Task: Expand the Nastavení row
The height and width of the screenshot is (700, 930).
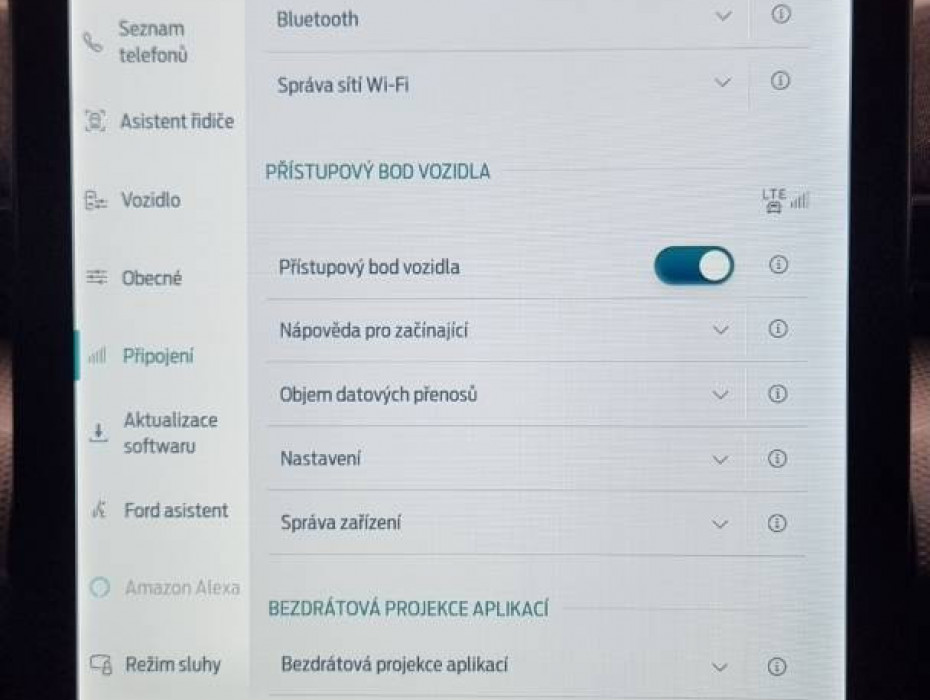Action: (x=720, y=459)
